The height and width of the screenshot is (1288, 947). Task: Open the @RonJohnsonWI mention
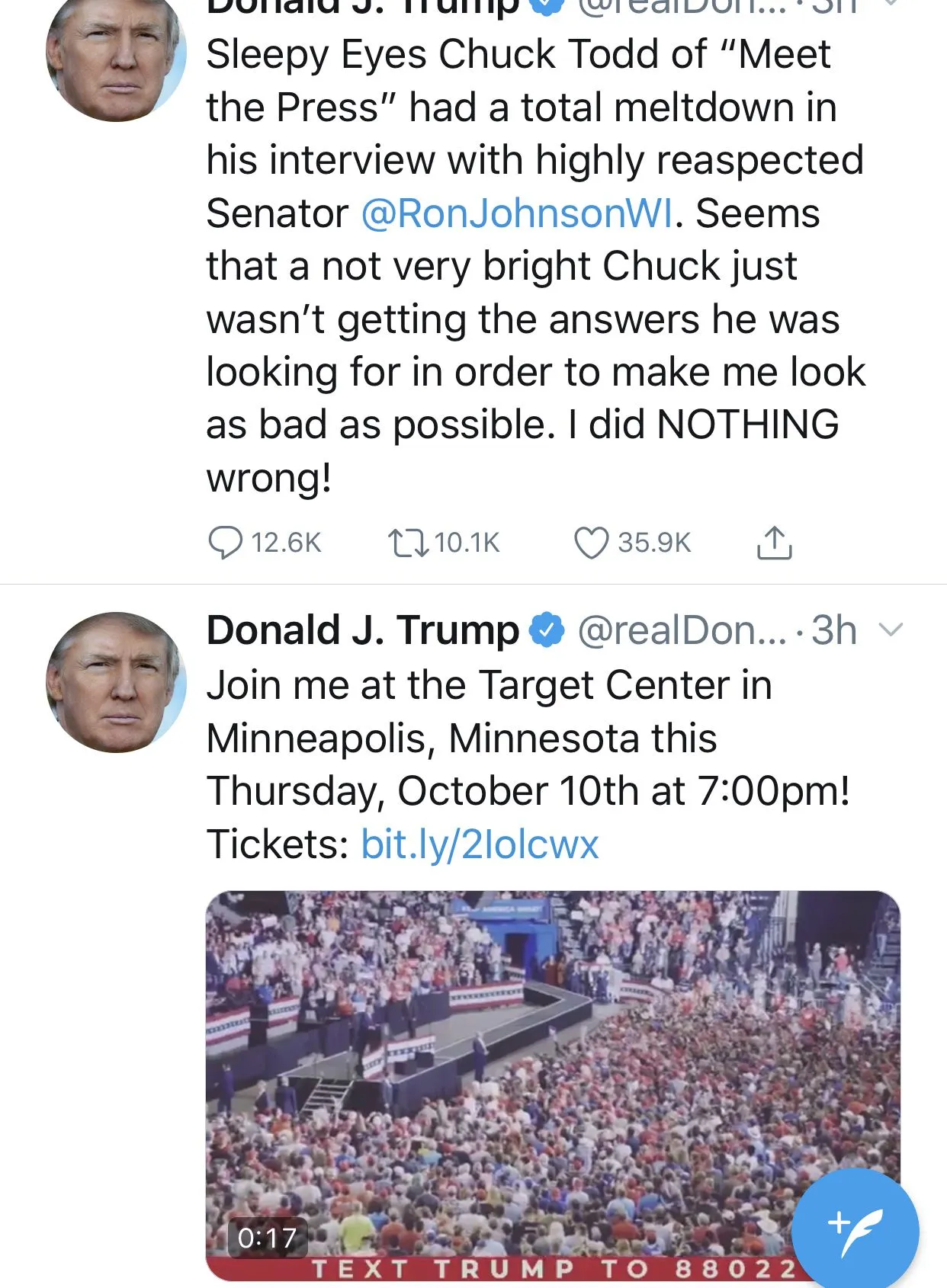point(517,213)
